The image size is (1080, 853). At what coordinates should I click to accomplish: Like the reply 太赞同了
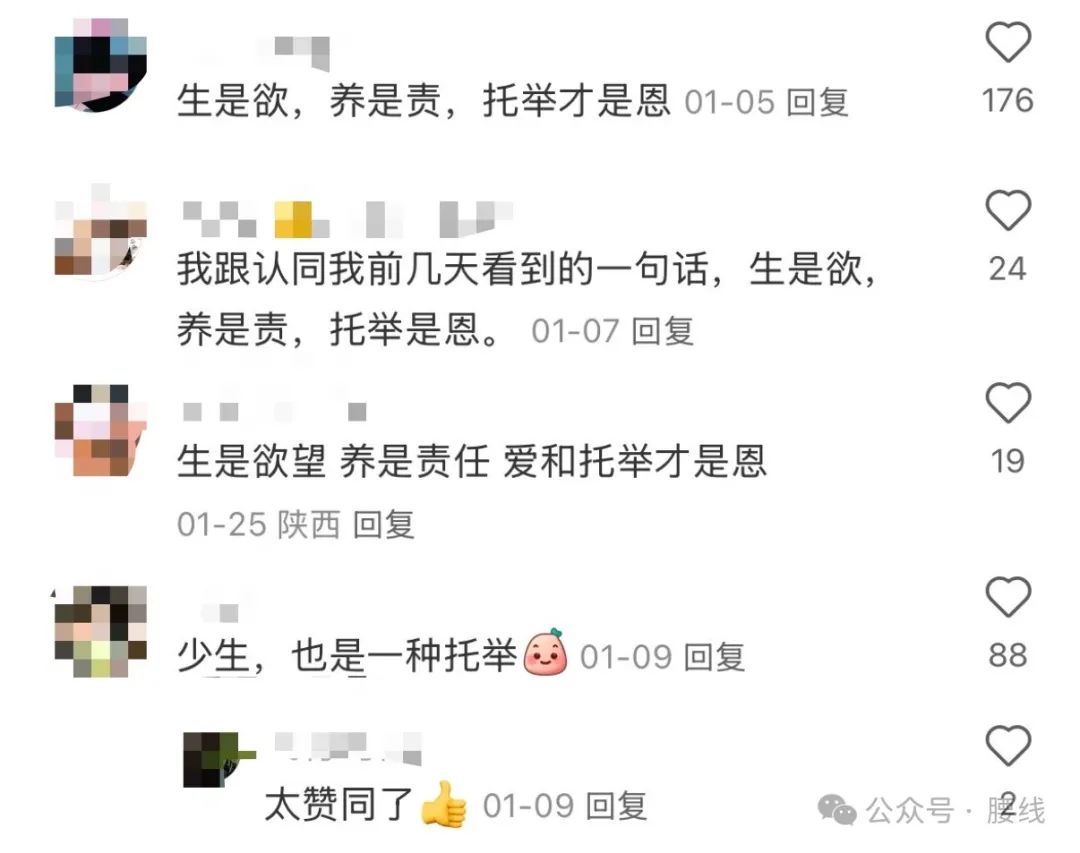(1007, 746)
